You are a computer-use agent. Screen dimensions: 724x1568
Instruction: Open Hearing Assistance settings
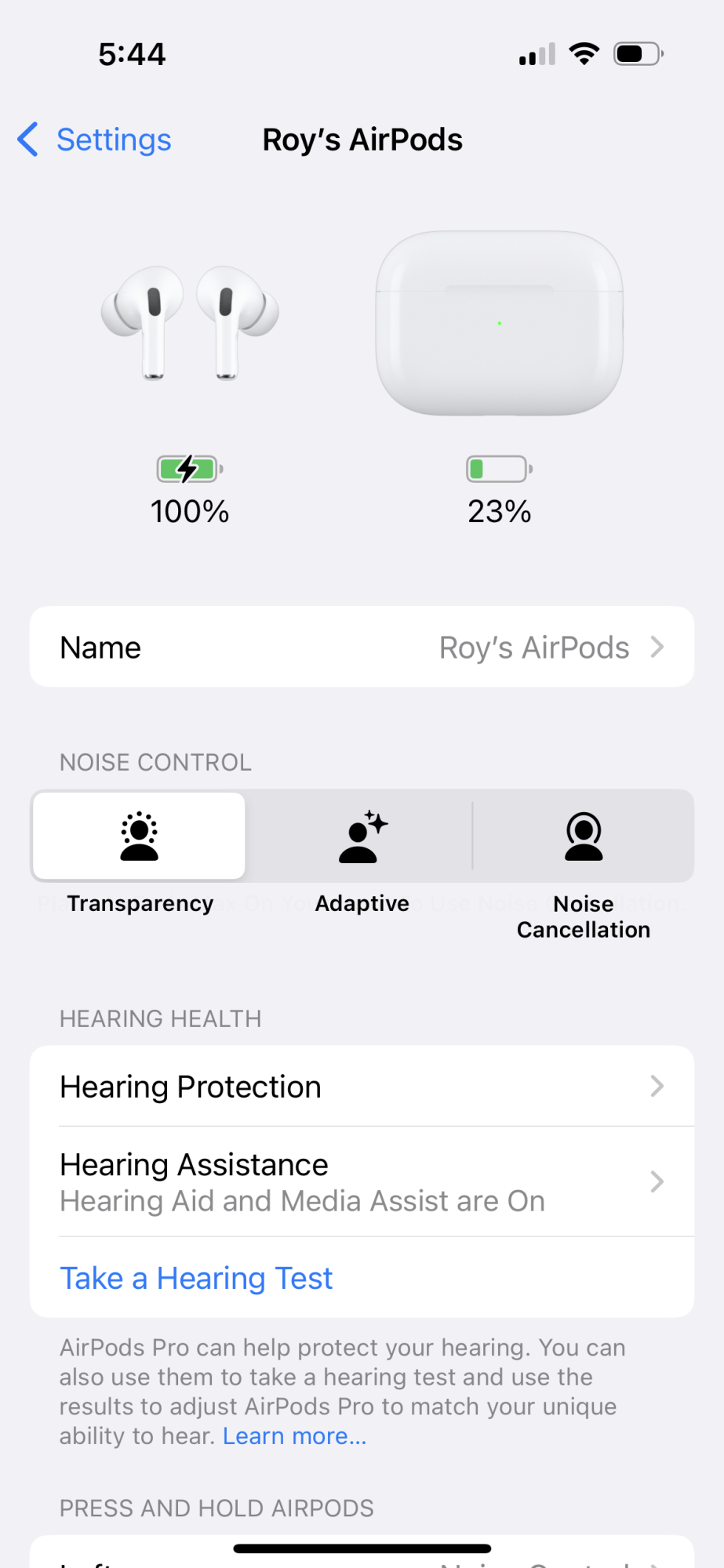pyautogui.click(x=362, y=1182)
